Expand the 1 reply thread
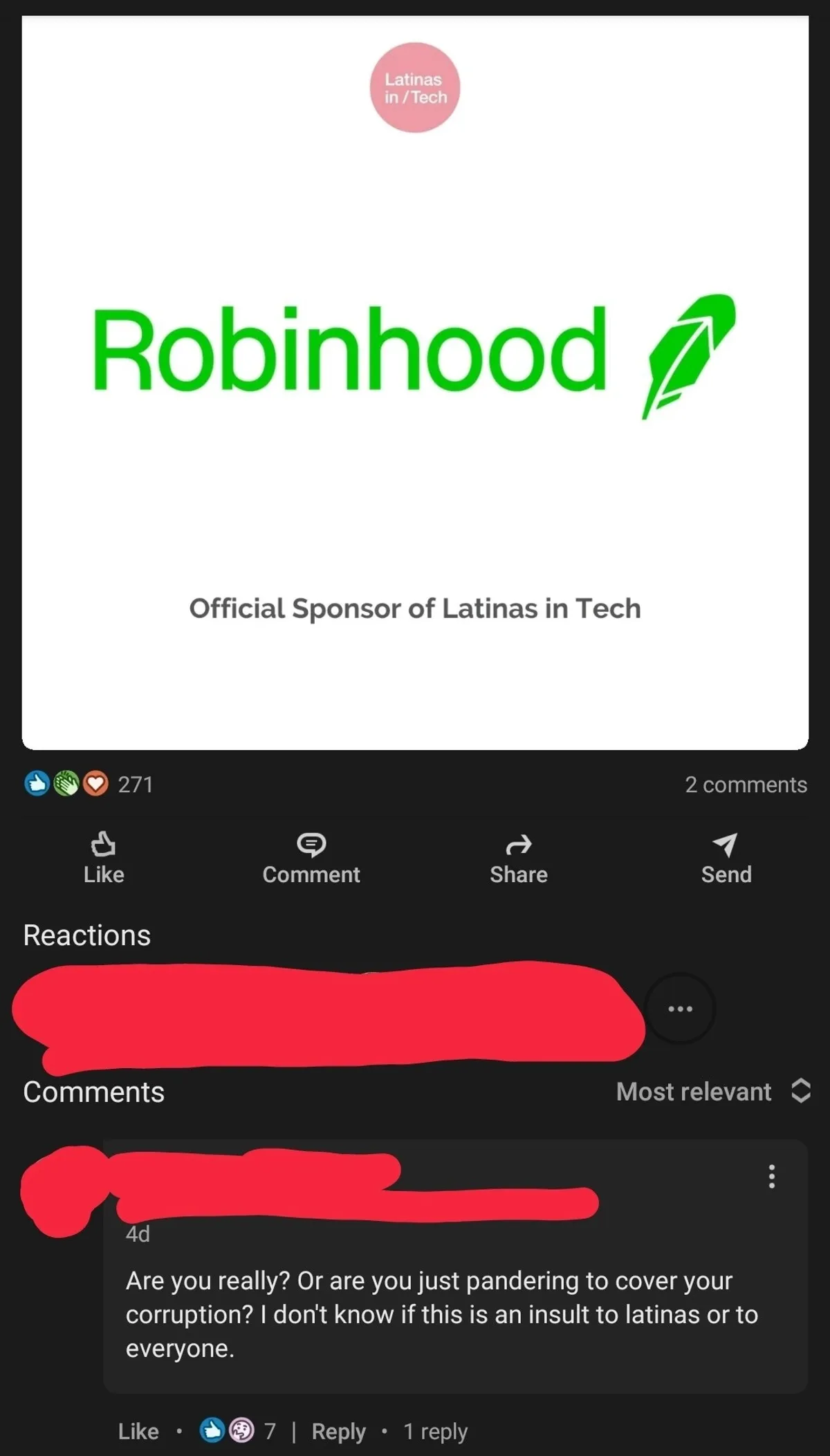This screenshot has height=1456, width=830. point(435,1431)
